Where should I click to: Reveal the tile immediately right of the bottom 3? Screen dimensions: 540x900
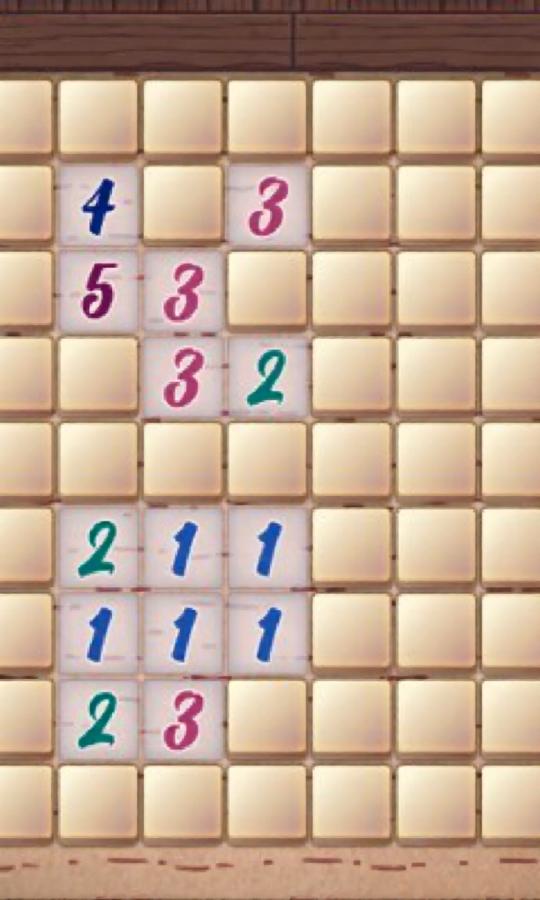267,718
